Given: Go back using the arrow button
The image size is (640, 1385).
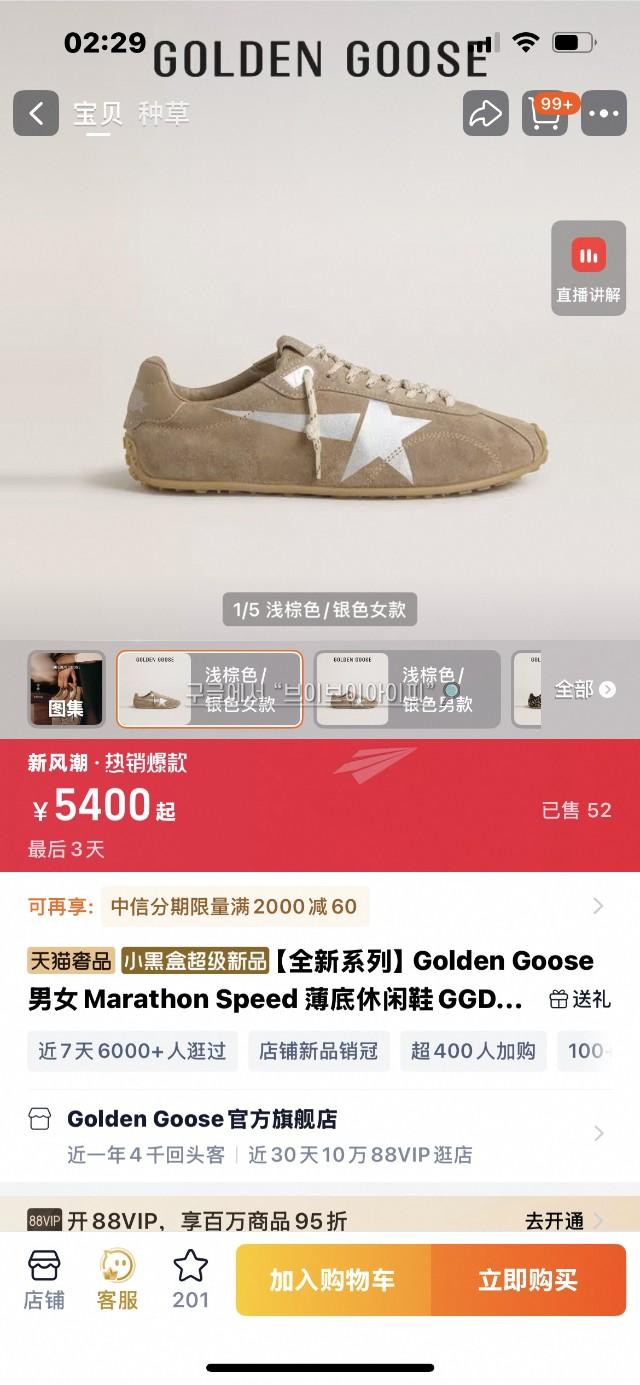Looking at the screenshot, I should (x=36, y=113).
